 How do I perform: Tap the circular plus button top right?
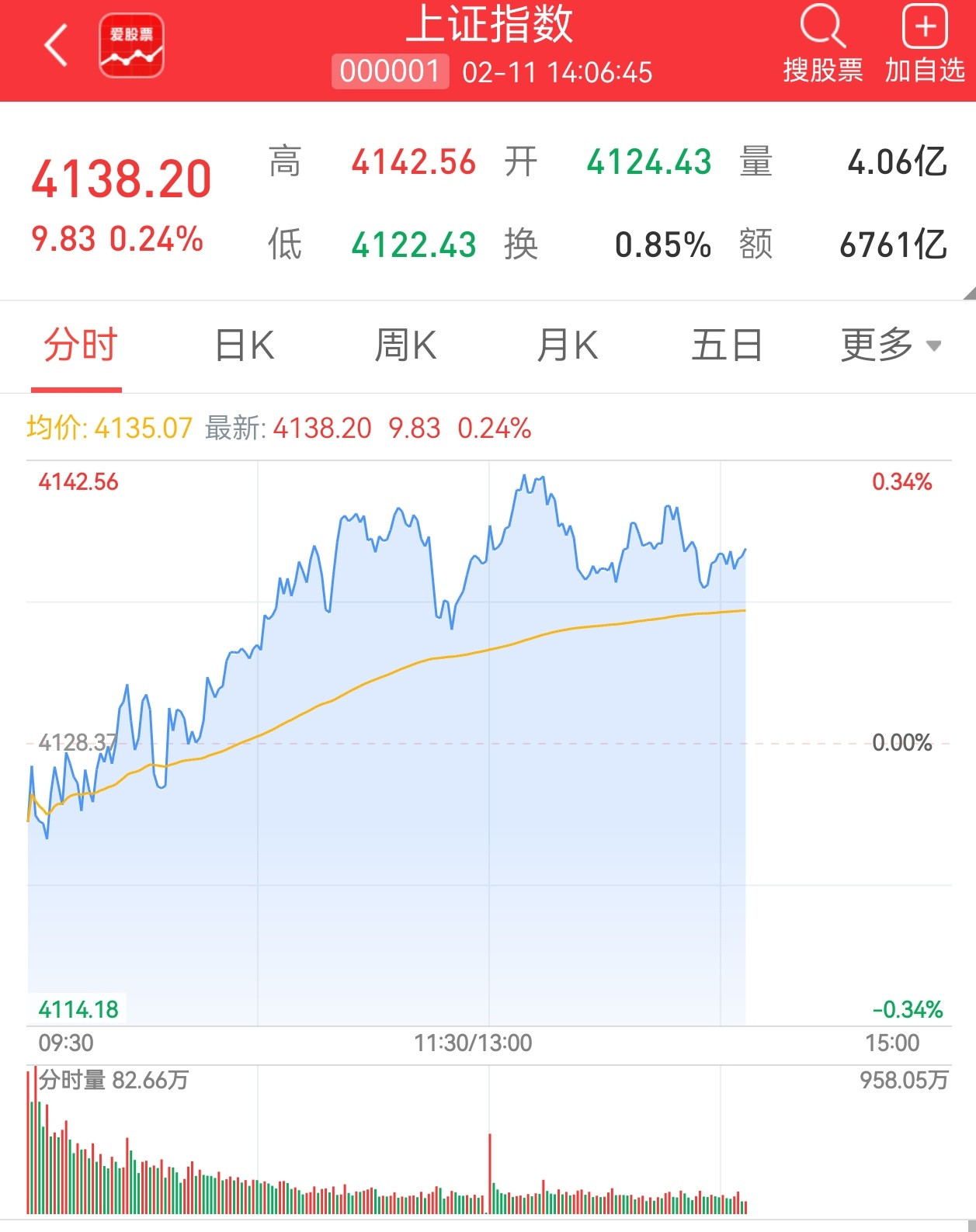925,29
